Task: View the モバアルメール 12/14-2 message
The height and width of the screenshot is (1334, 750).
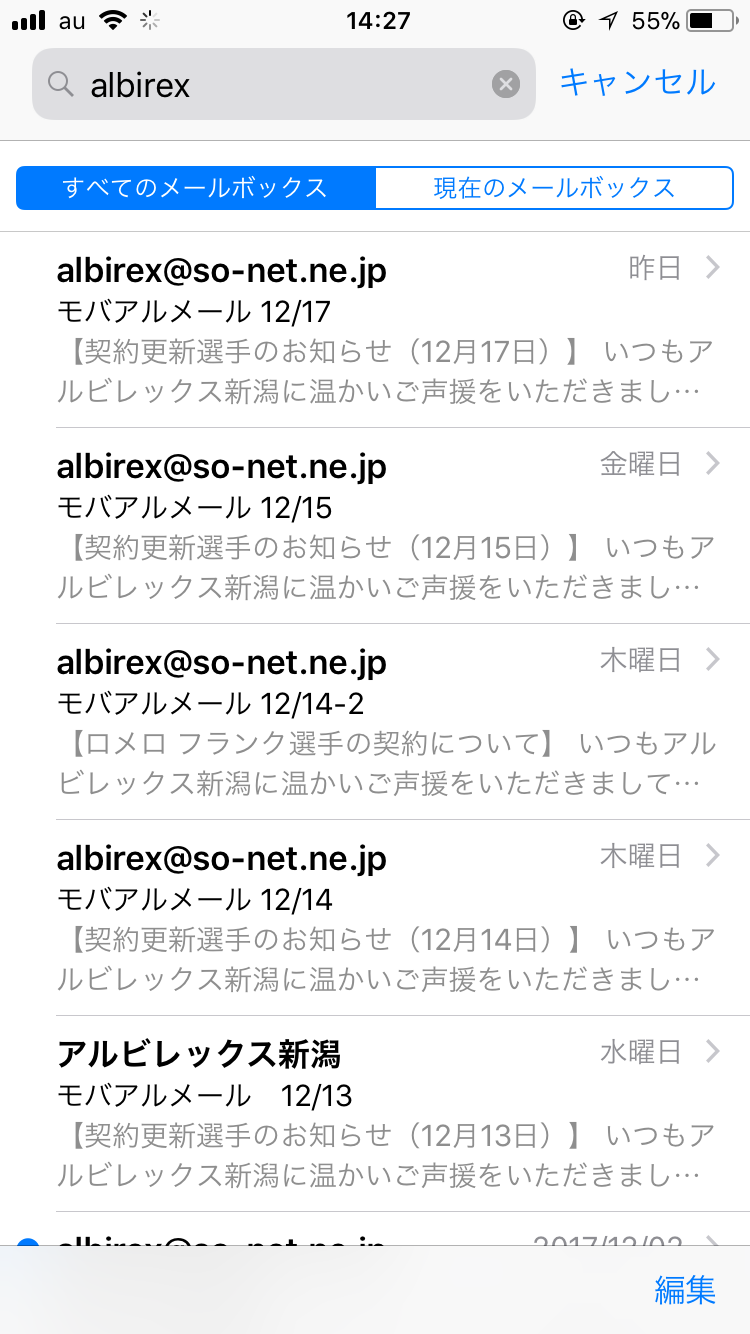Action: click(x=385, y=722)
